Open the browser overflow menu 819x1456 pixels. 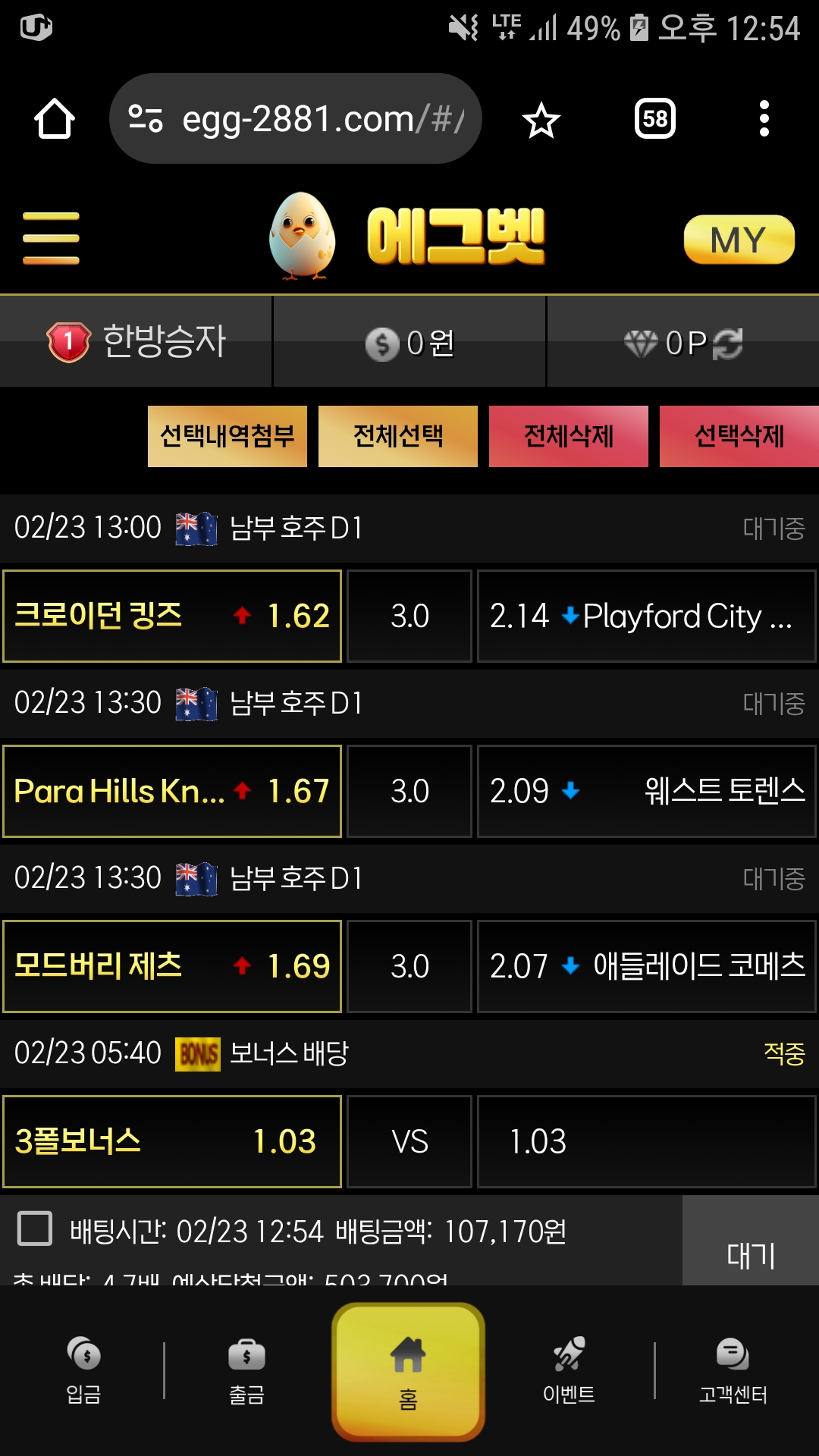764,119
